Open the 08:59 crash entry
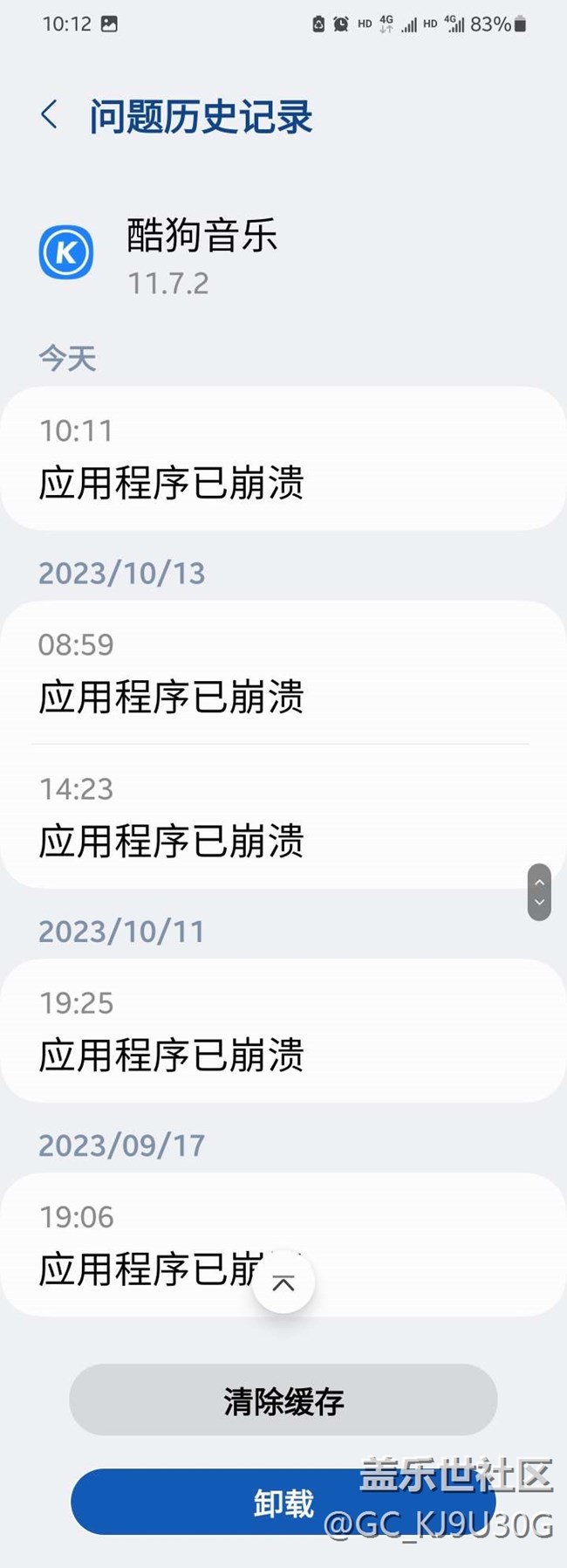The width and height of the screenshot is (567, 1568). pos(283,672)
